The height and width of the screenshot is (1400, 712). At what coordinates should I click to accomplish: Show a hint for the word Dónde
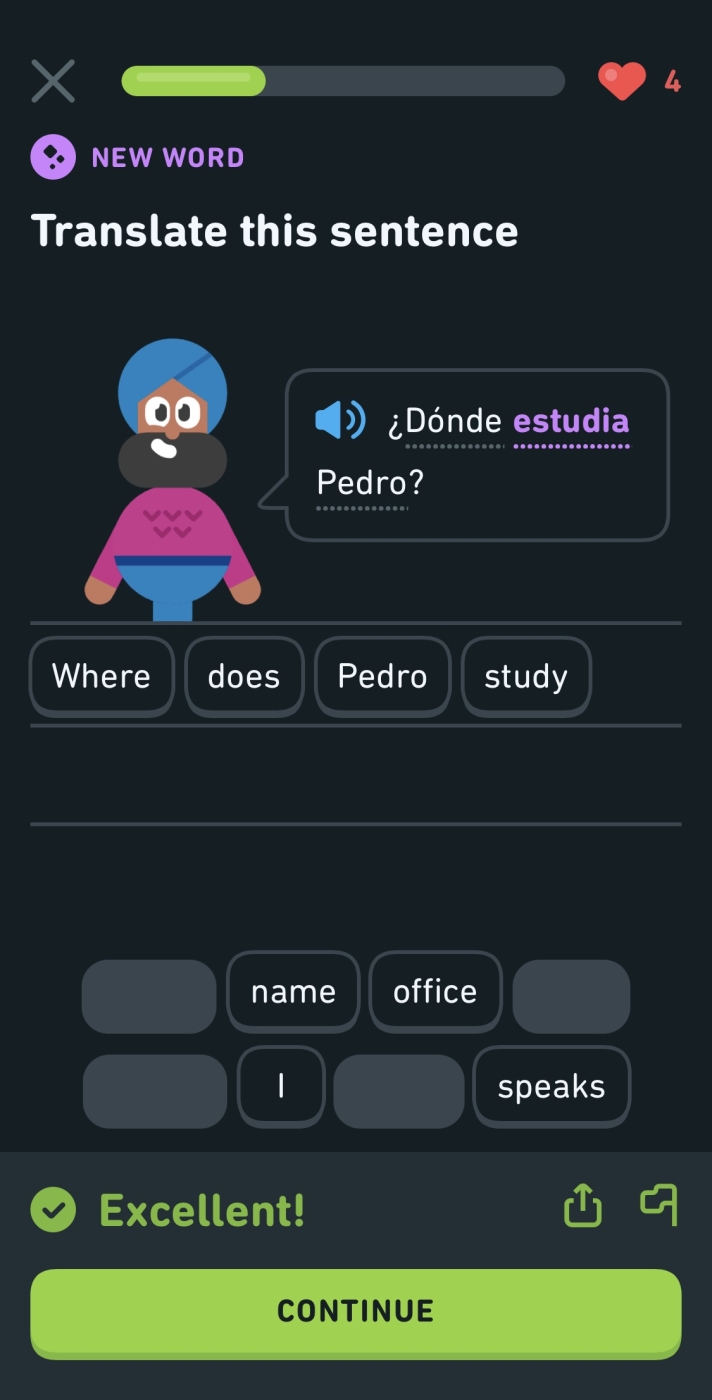[x=445, y=422]
